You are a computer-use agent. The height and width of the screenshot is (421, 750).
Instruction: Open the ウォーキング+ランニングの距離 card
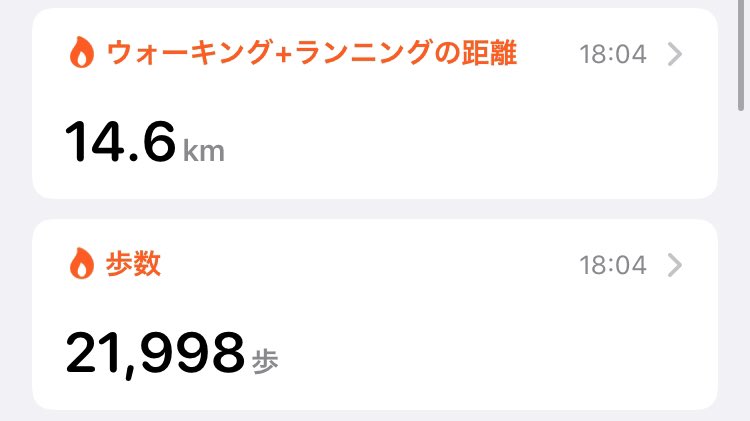point(374,104)
